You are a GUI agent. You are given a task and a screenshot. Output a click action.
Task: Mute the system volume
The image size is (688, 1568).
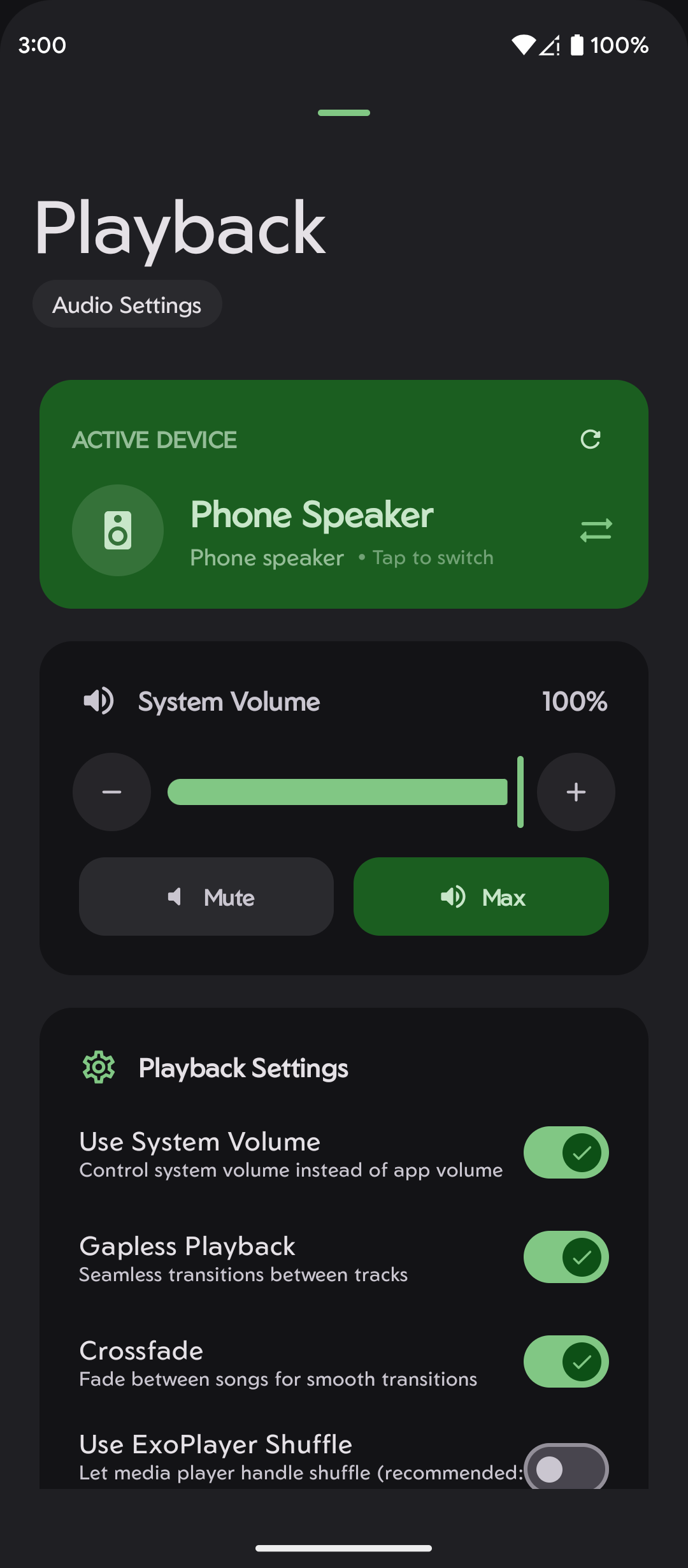pyautogui.click(x=206, y=897)
